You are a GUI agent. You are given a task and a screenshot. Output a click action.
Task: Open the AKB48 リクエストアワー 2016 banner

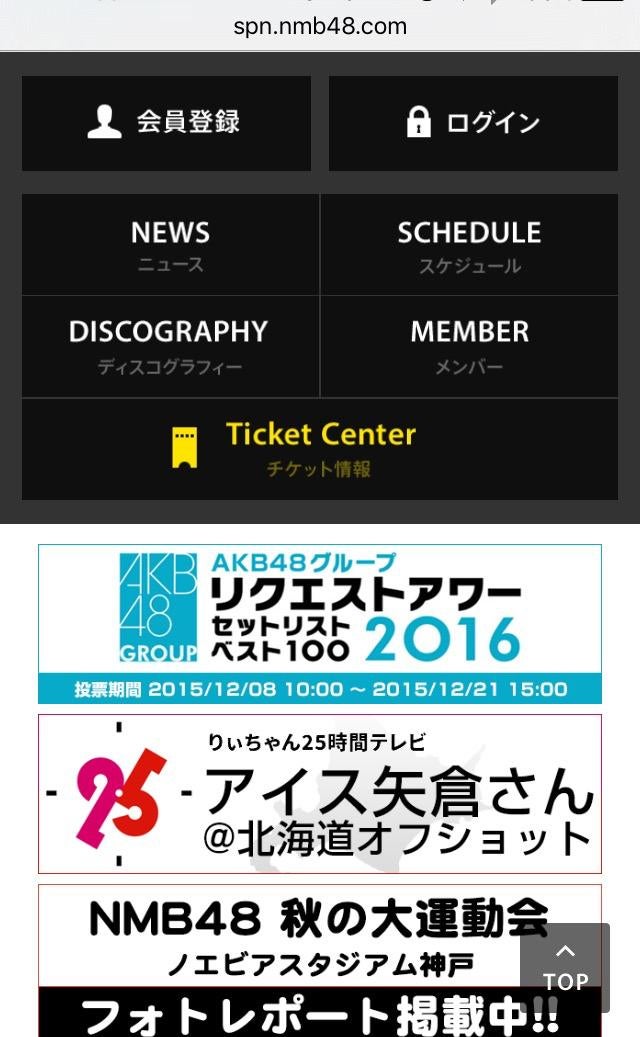click(320, 624)
